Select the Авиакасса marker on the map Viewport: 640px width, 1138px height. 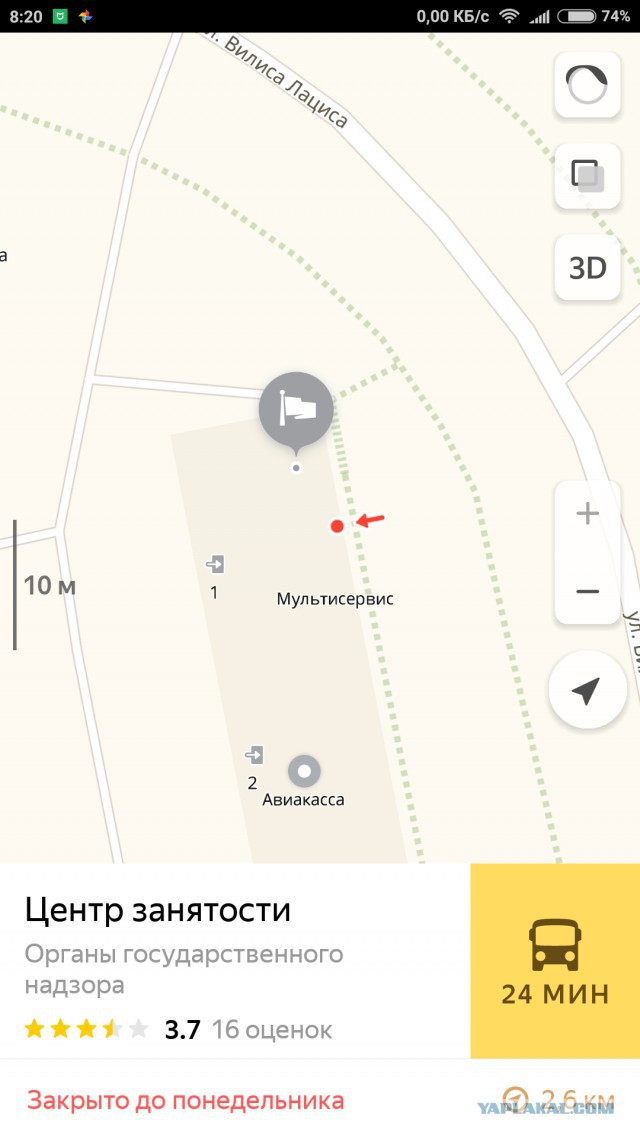click(x=304, y=771)
